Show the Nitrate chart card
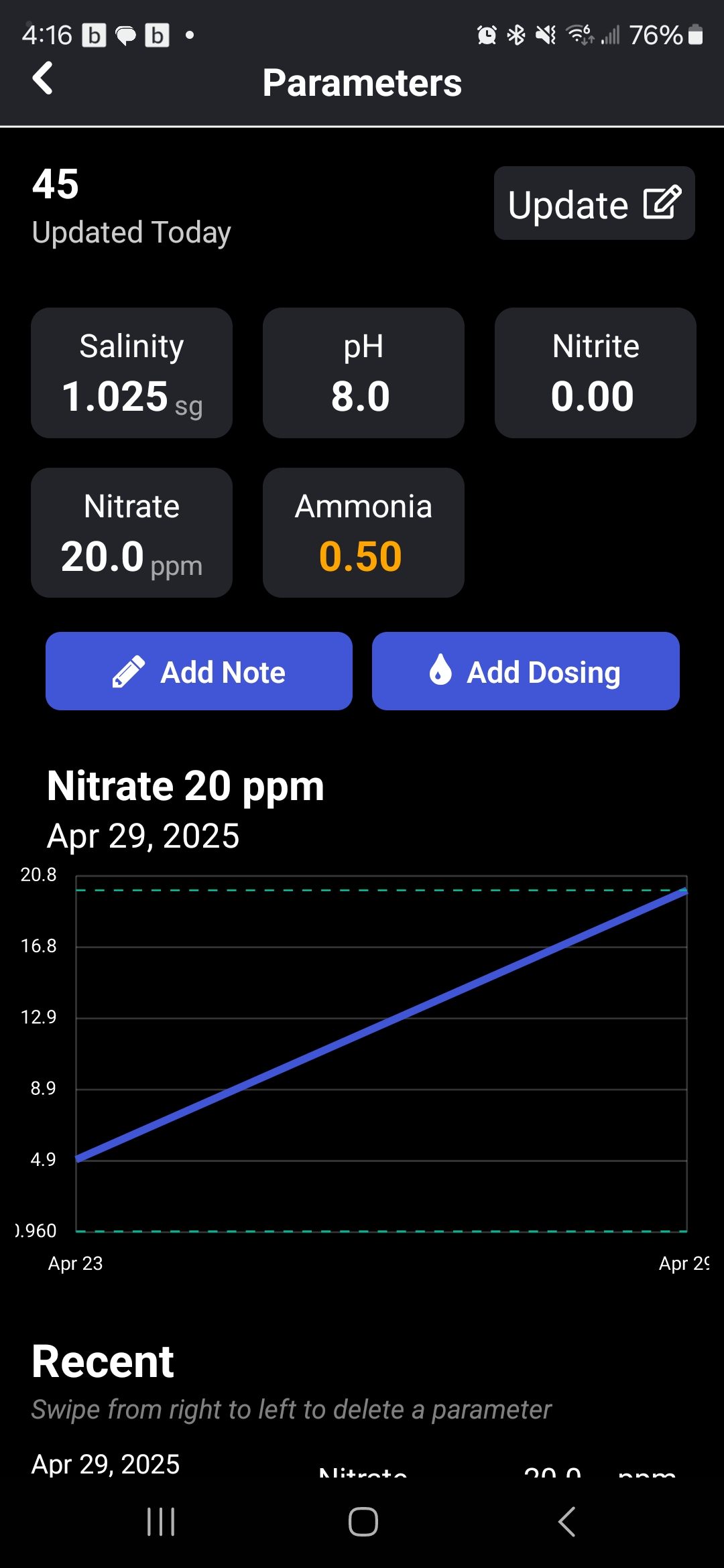Viewport: 724px width, 1568px height. 131,533
